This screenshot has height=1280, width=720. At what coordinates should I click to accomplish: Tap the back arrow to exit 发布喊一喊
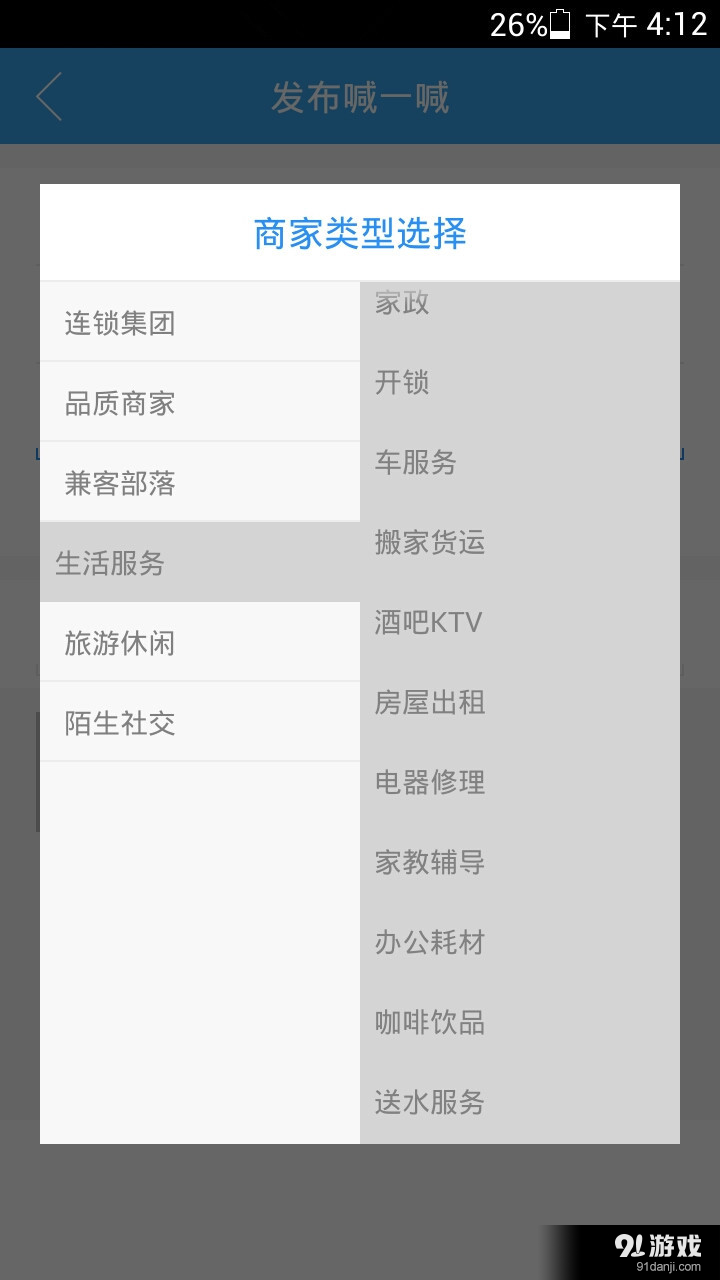(x=48, y=95)
